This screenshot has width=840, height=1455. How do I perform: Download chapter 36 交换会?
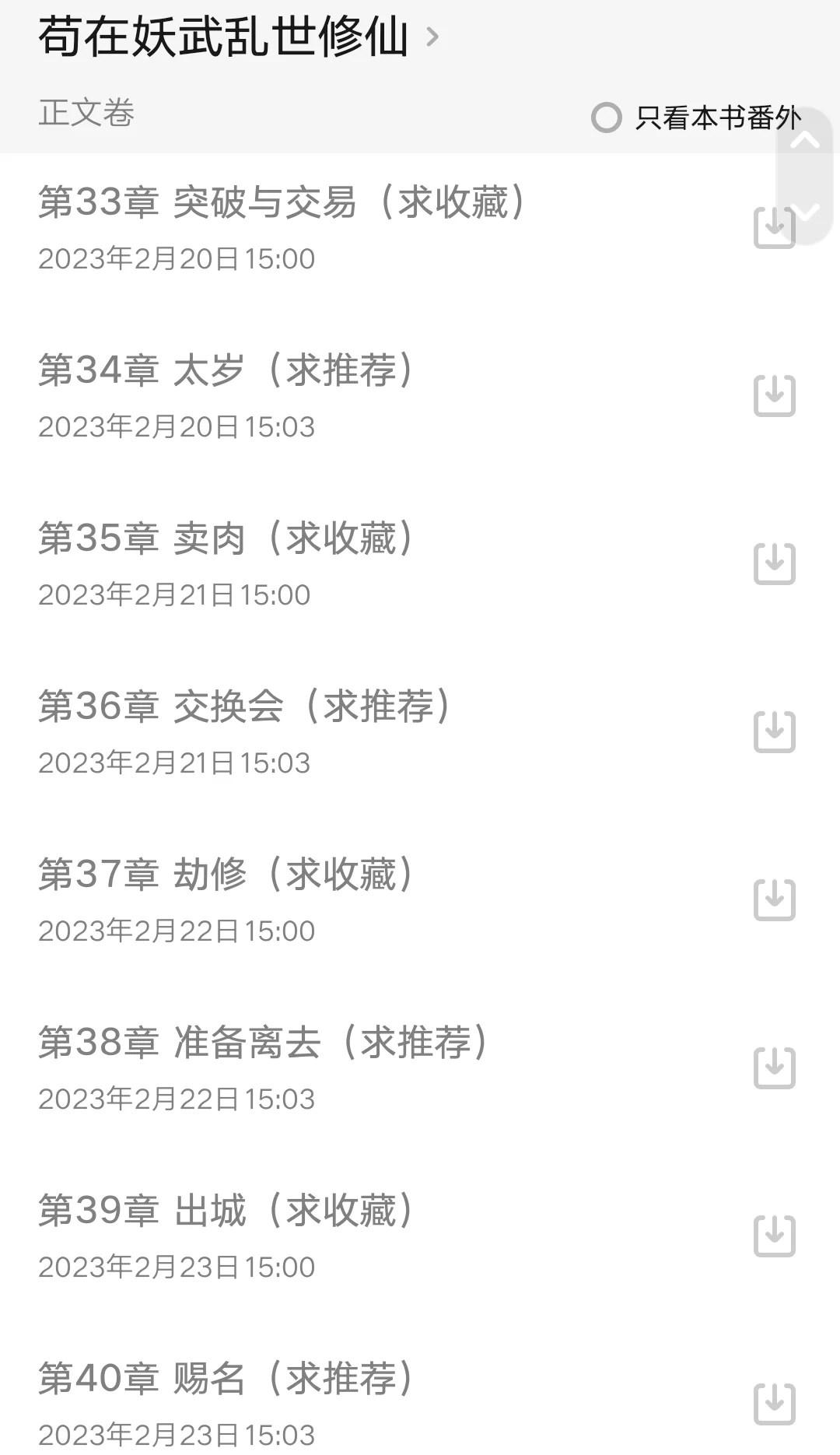coord(775,732)
